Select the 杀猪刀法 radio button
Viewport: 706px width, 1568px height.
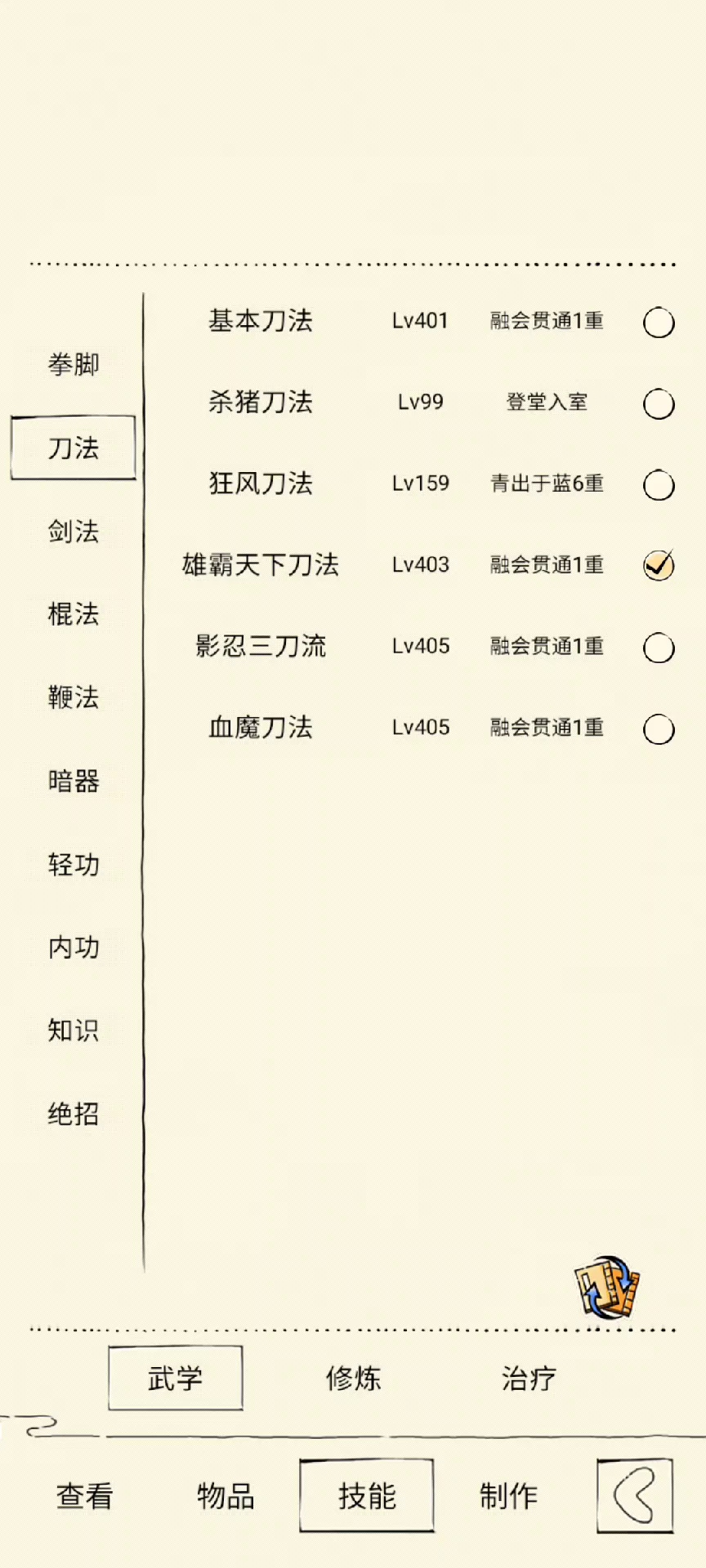point(659,403)
